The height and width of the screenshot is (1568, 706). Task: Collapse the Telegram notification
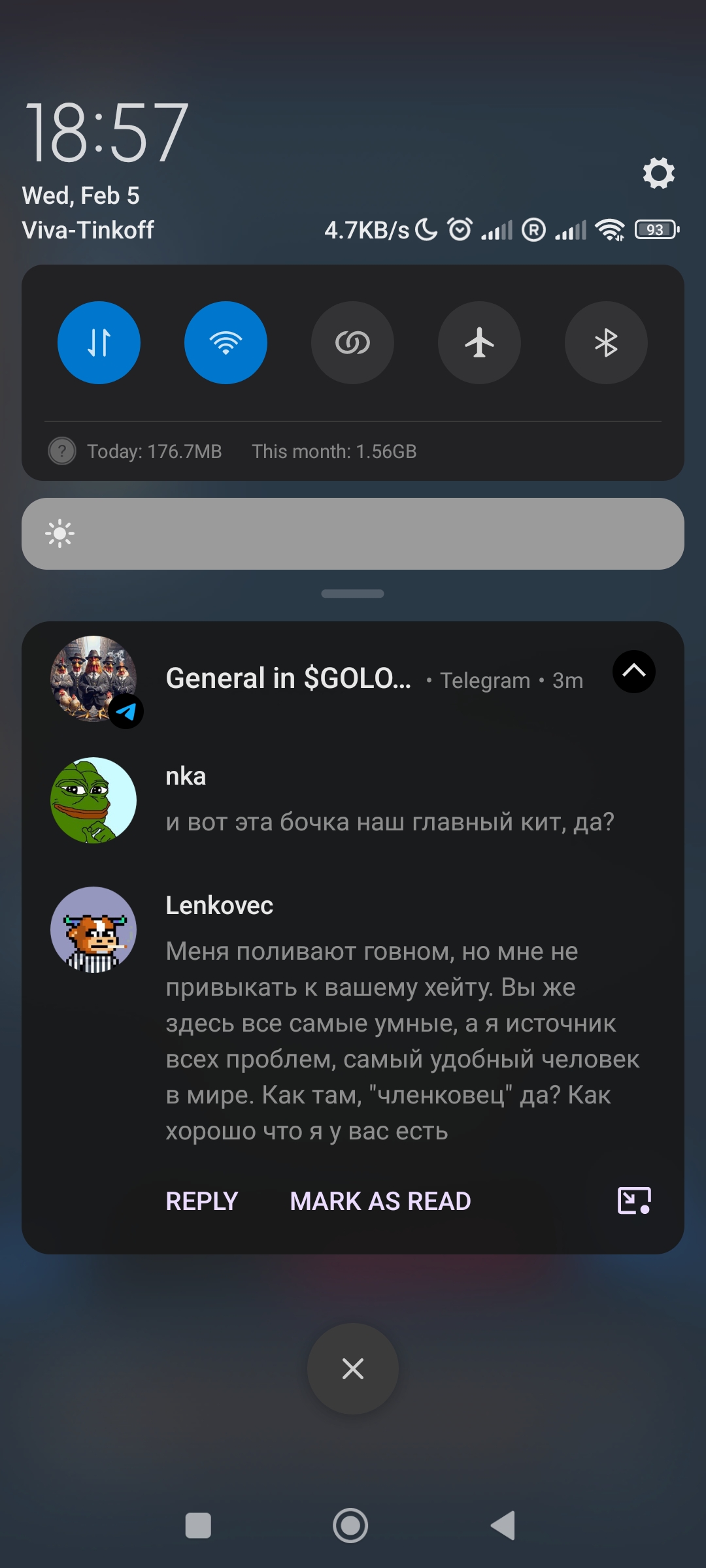coord(633,672)
